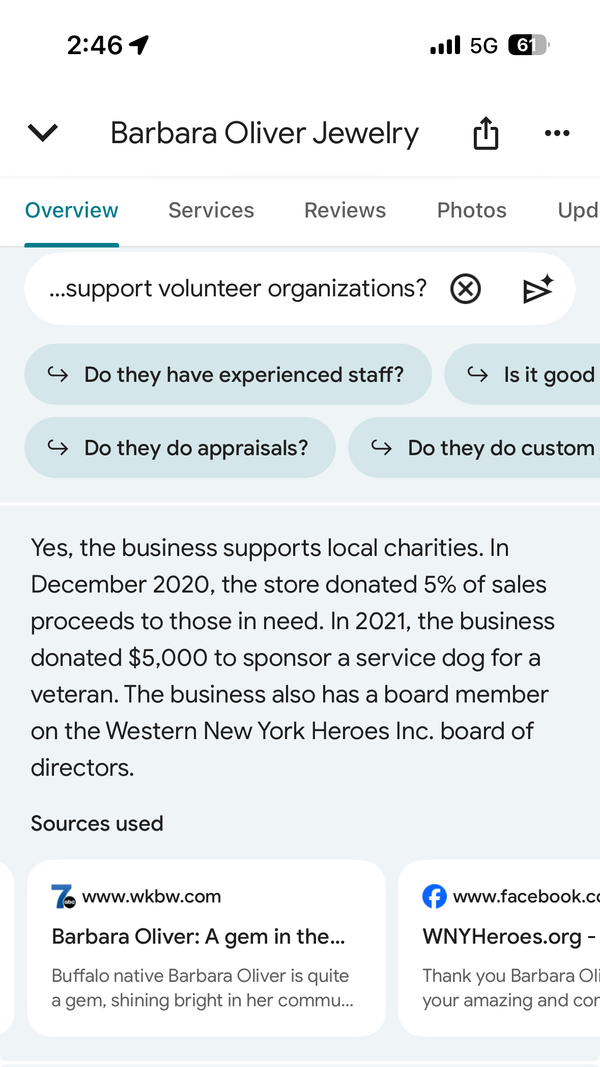600x1067 pixels.
Task: Open the Photos tab
Action: (471, 210)
